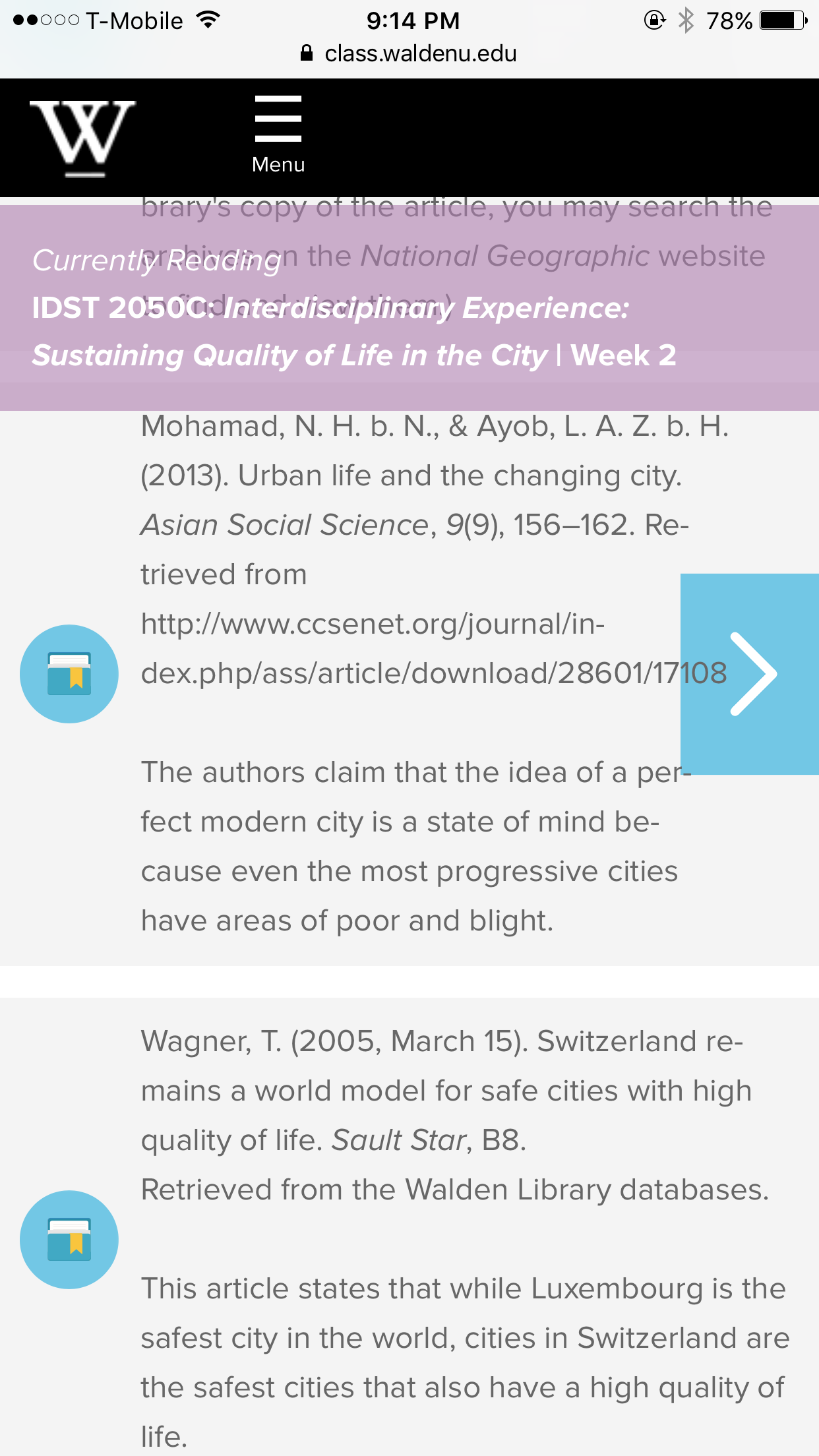Go to next page with arrow
Image resolution: width=819 pixels, height=1456 pixels.
(x=750, y=673)
